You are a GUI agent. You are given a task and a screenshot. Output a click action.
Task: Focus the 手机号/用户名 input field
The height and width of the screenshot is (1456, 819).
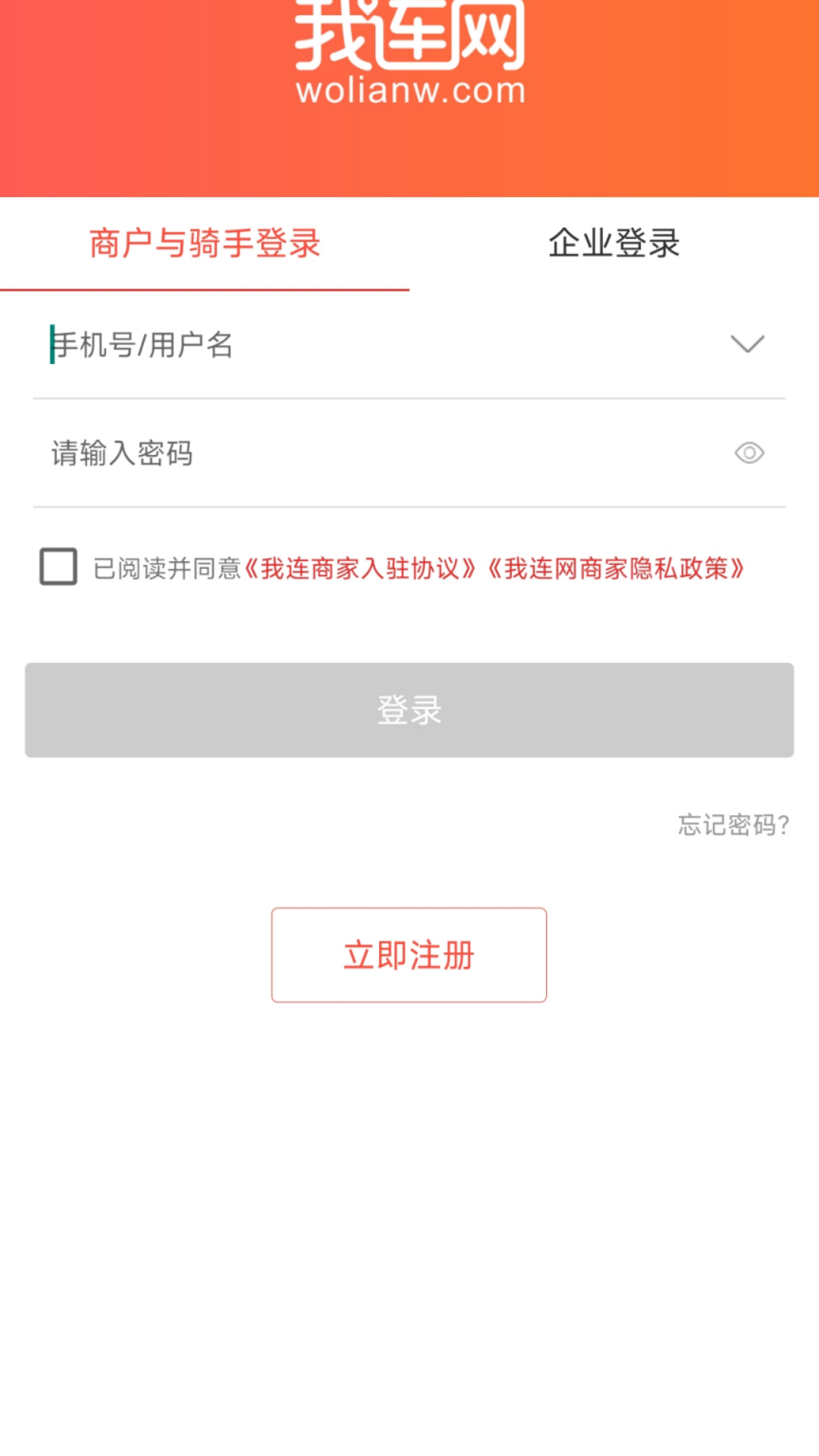click(x=303, y=345)
